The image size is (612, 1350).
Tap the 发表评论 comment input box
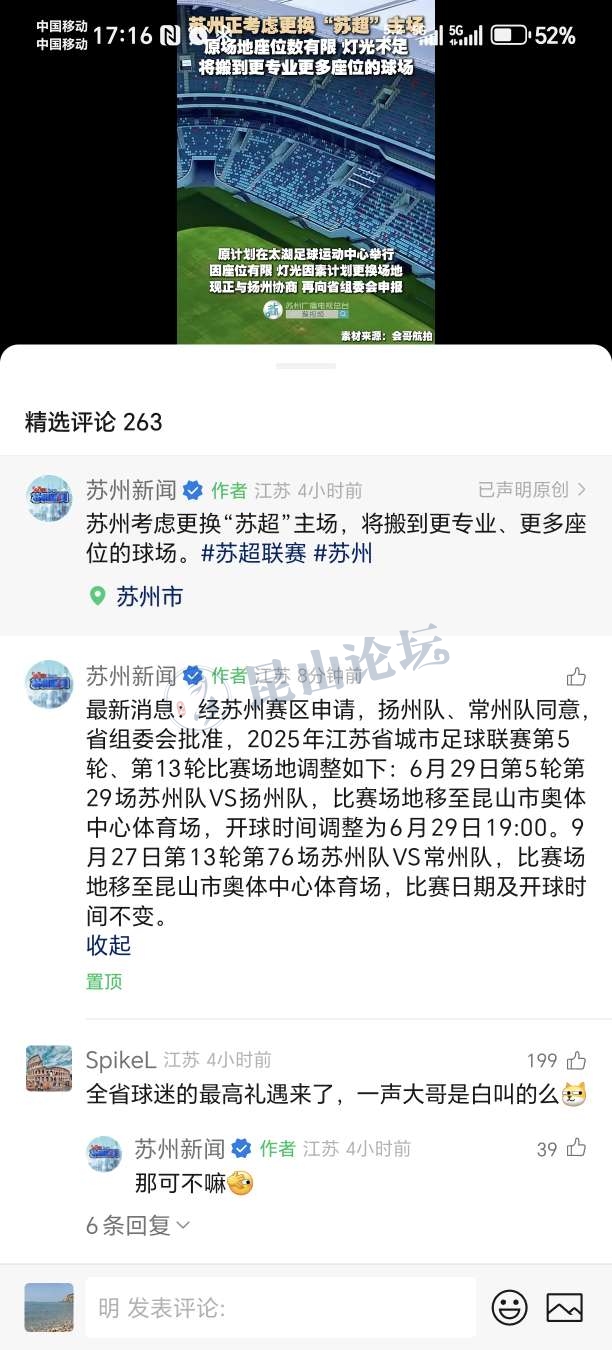tap(280, 1307)
